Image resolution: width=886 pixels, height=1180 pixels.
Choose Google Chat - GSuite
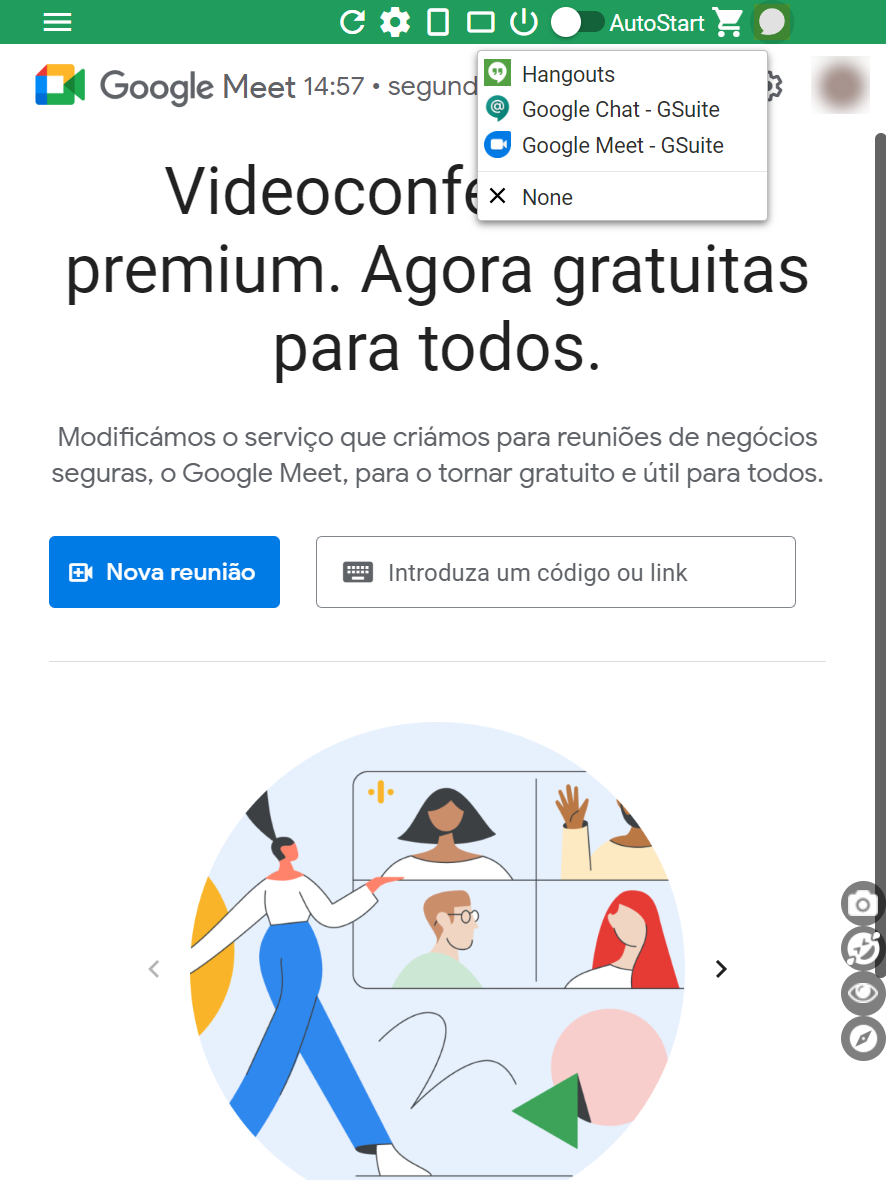click(620, 109)
